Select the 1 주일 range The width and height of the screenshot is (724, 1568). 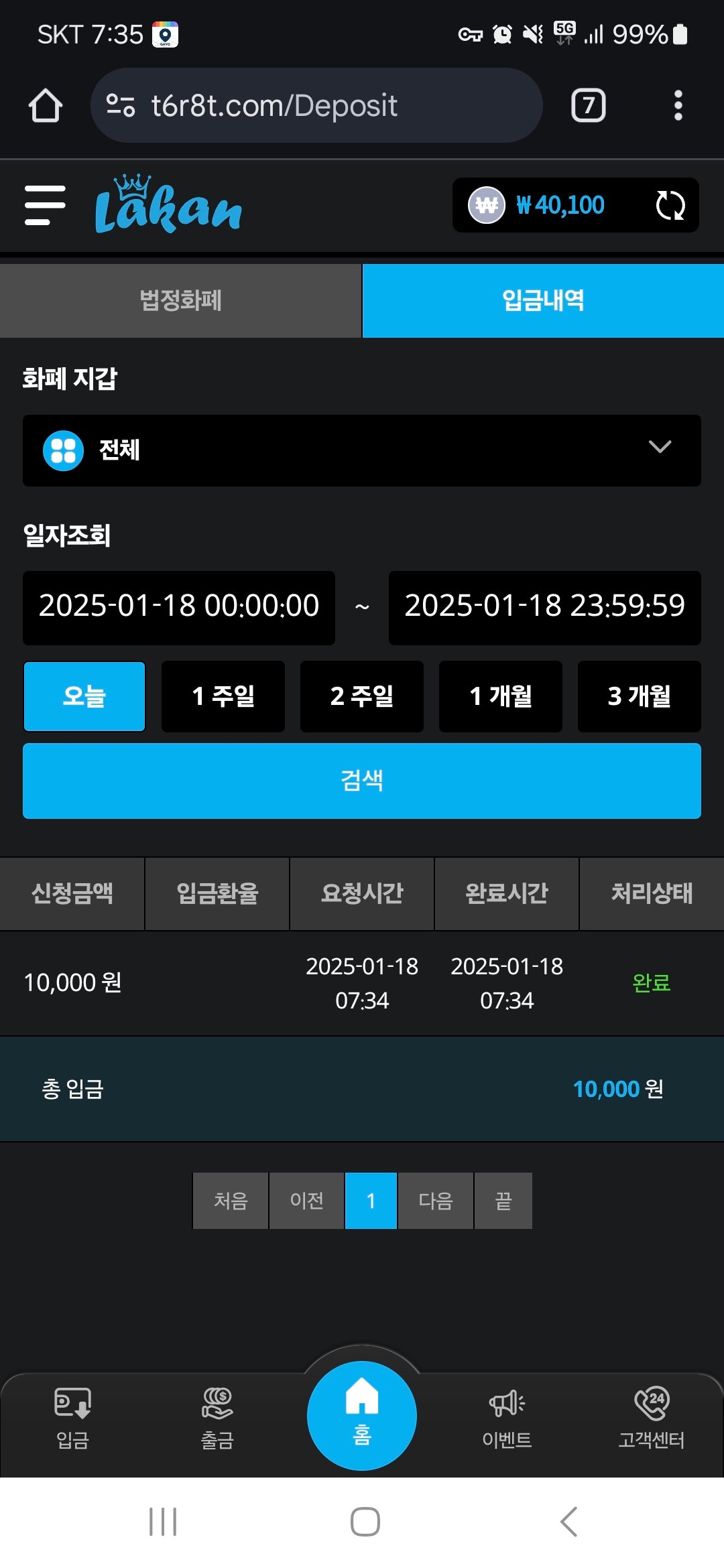[223, 696]
